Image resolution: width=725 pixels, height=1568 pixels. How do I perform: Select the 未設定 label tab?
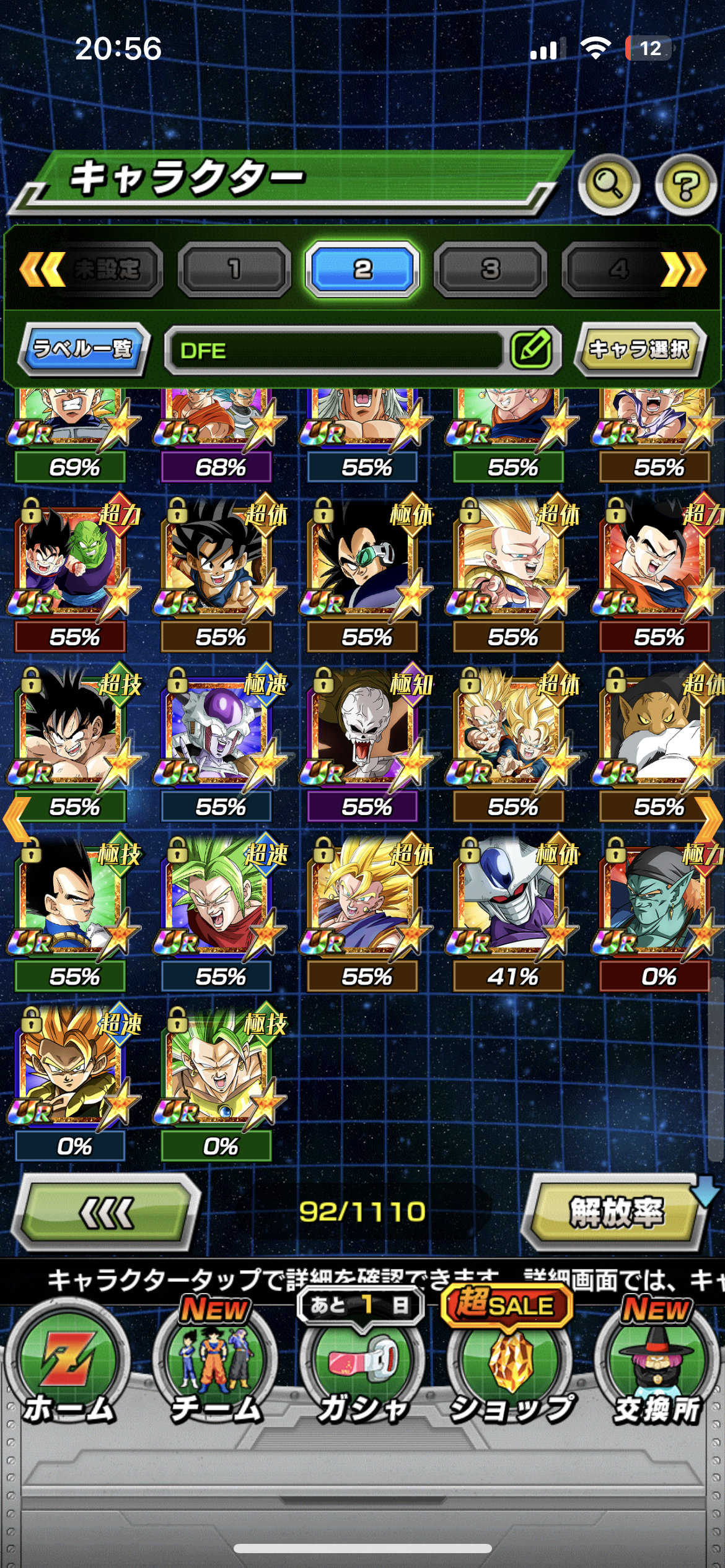107,269
